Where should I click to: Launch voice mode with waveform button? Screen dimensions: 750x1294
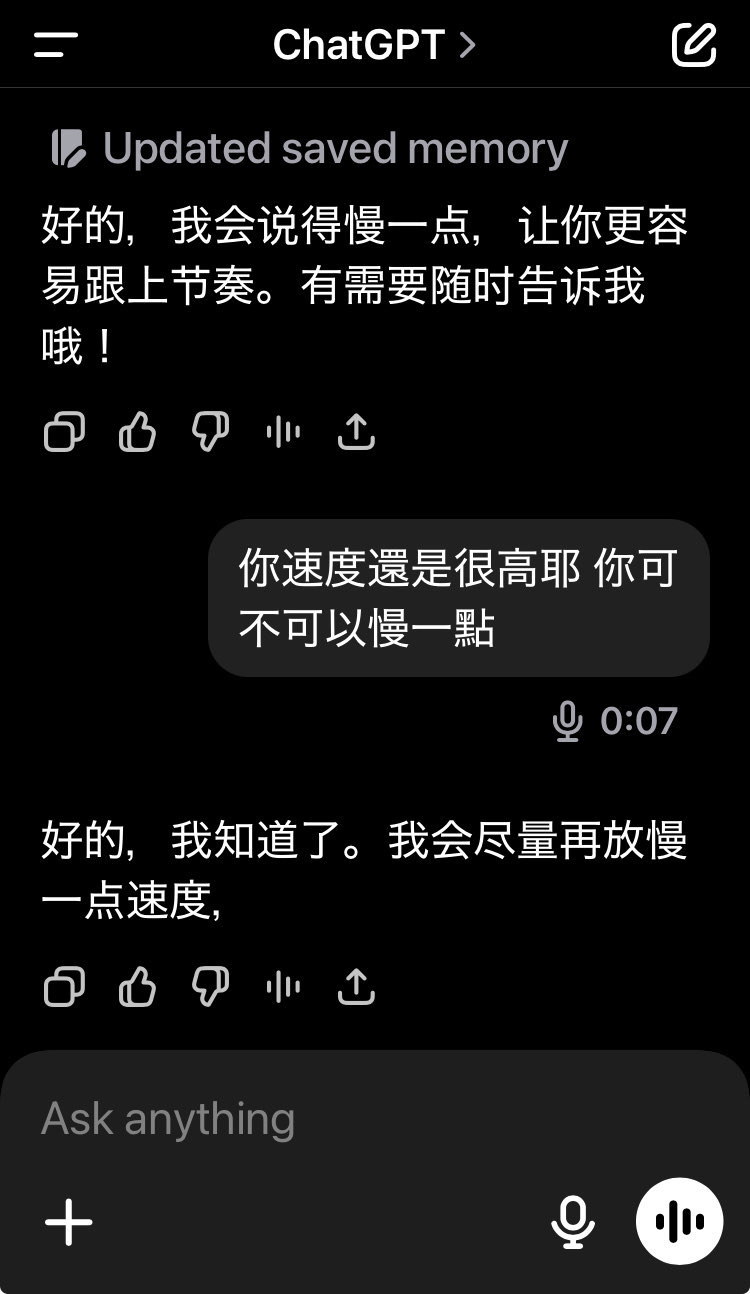click(x=680, y=1221)
